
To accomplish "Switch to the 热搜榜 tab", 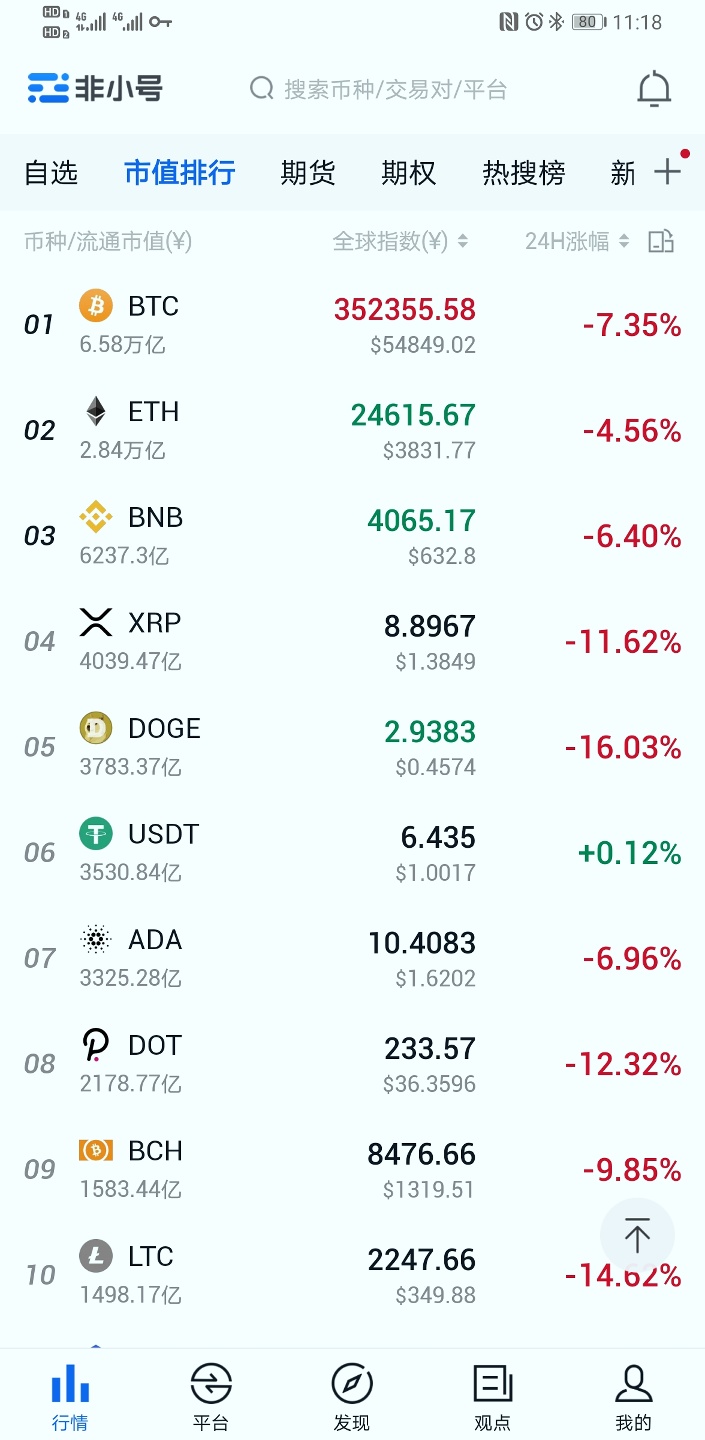I will (524, 173).
